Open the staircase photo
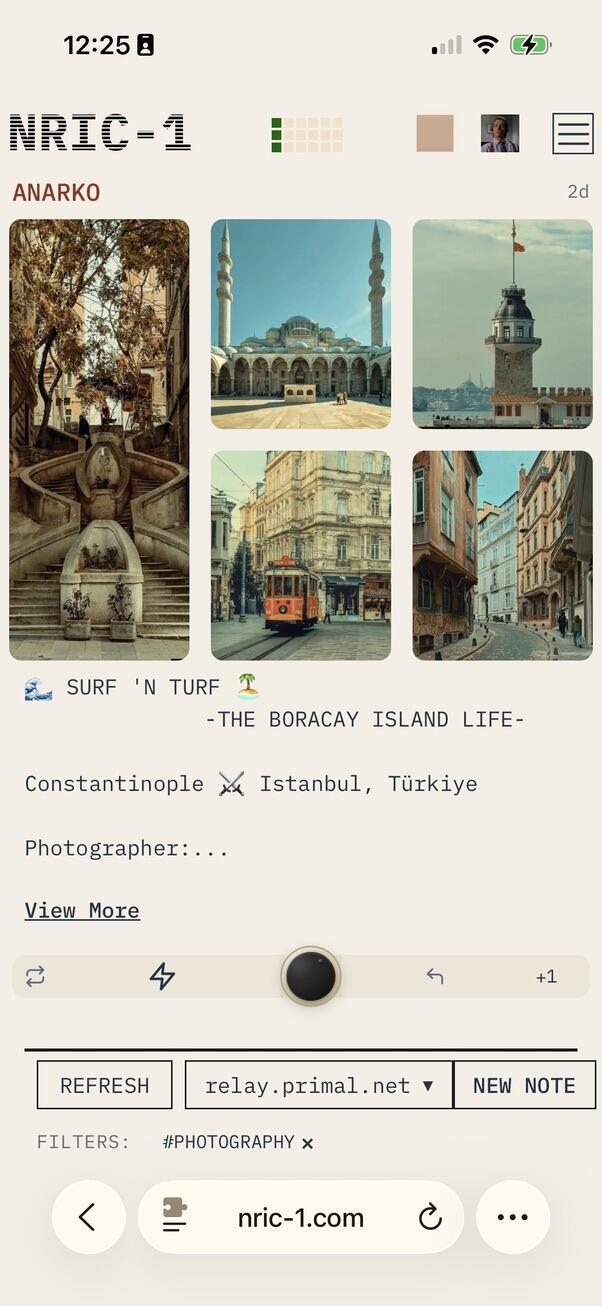 tap(99, 440)
